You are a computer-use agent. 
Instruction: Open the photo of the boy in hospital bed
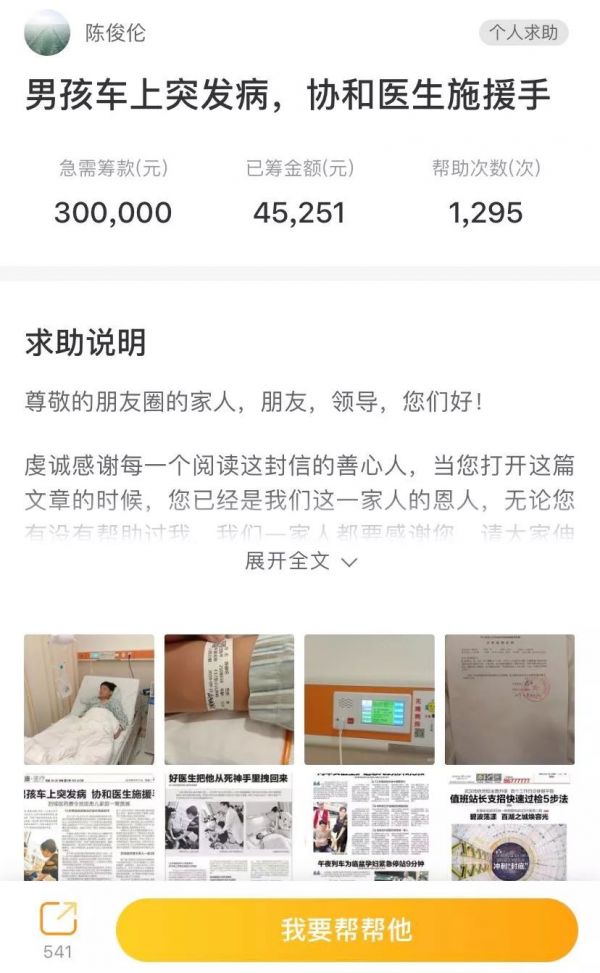click(x=89, y=699)
